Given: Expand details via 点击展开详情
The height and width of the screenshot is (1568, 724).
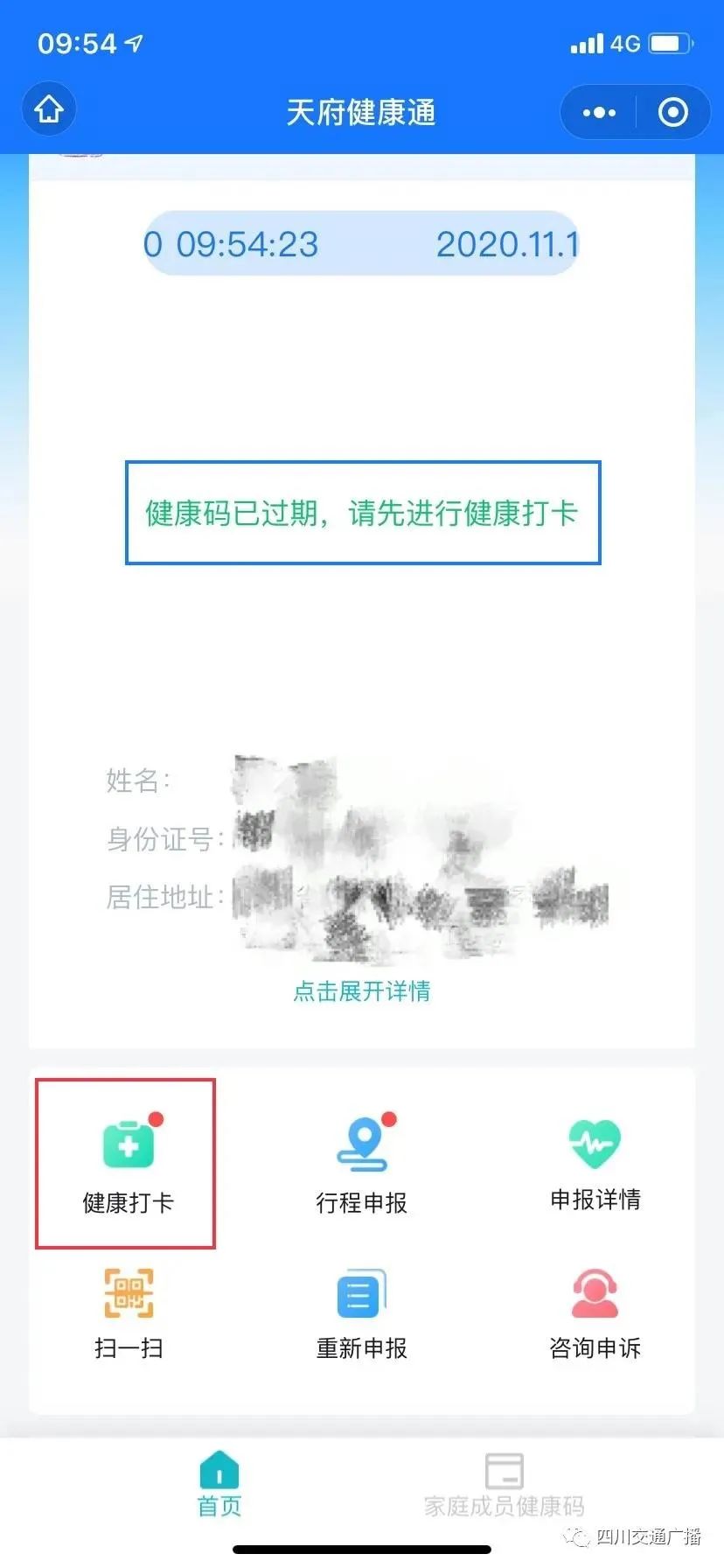Looking at the screenshot, I should (x=362, y=990).
